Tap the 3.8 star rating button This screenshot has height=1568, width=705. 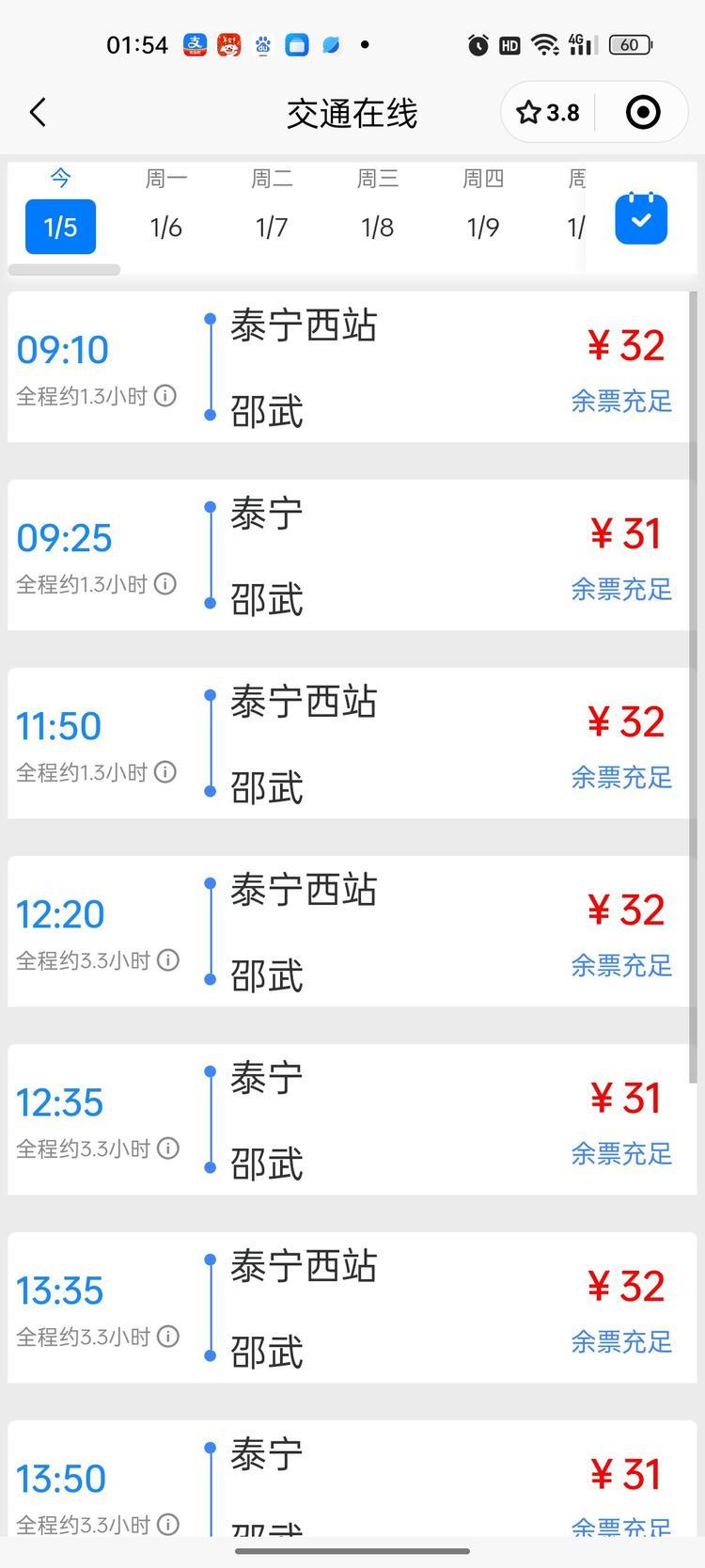(x=548, y=113)
